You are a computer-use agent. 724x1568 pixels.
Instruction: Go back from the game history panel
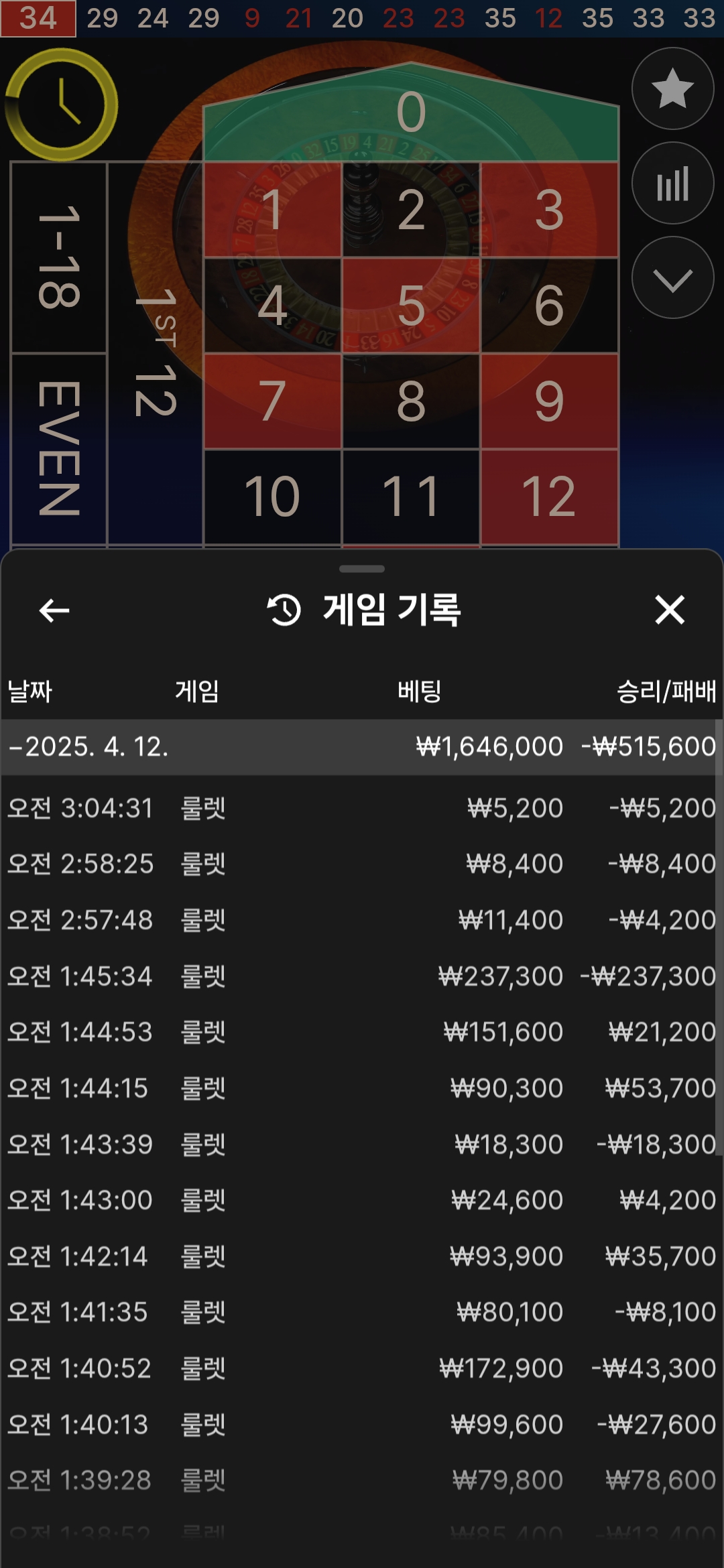click(54, 610)
